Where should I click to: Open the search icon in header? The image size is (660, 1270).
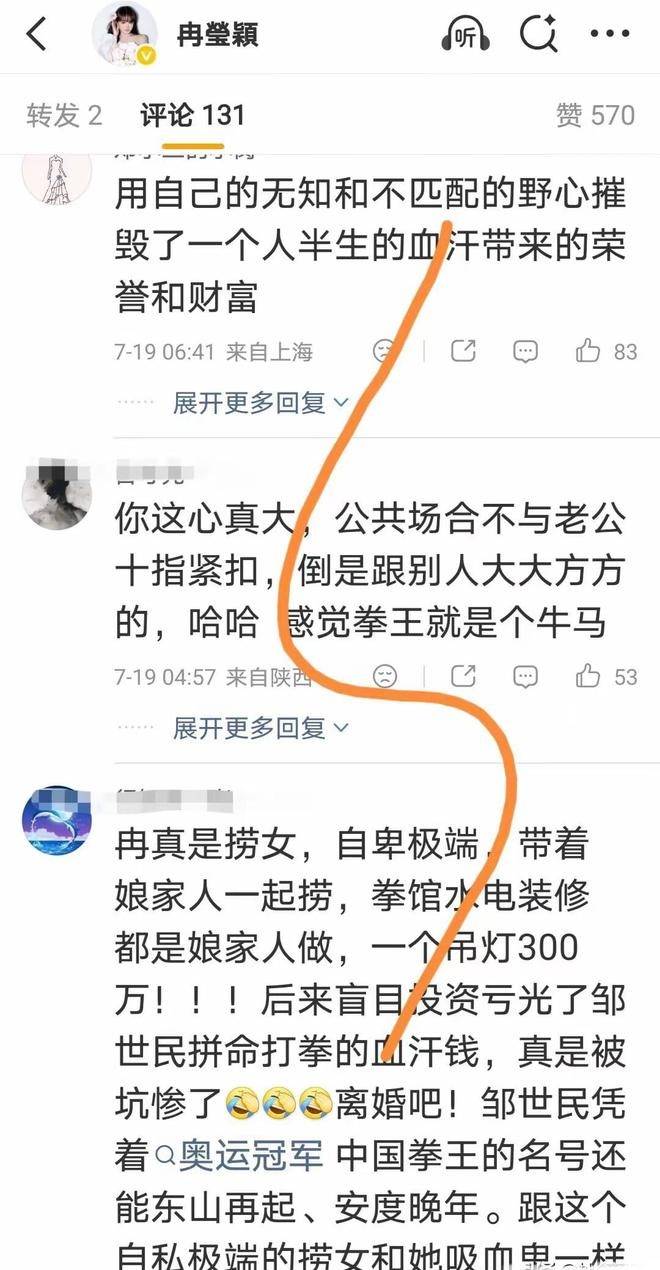(538, 36)
